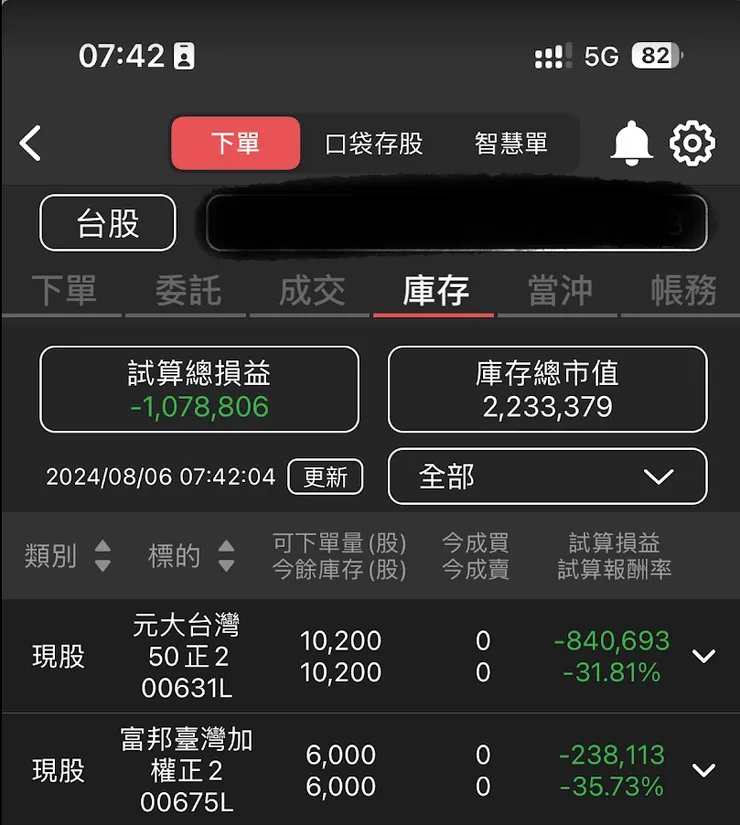Open the 全部 filter dropdown
The image size is (740, 825).
pos(548,476)
